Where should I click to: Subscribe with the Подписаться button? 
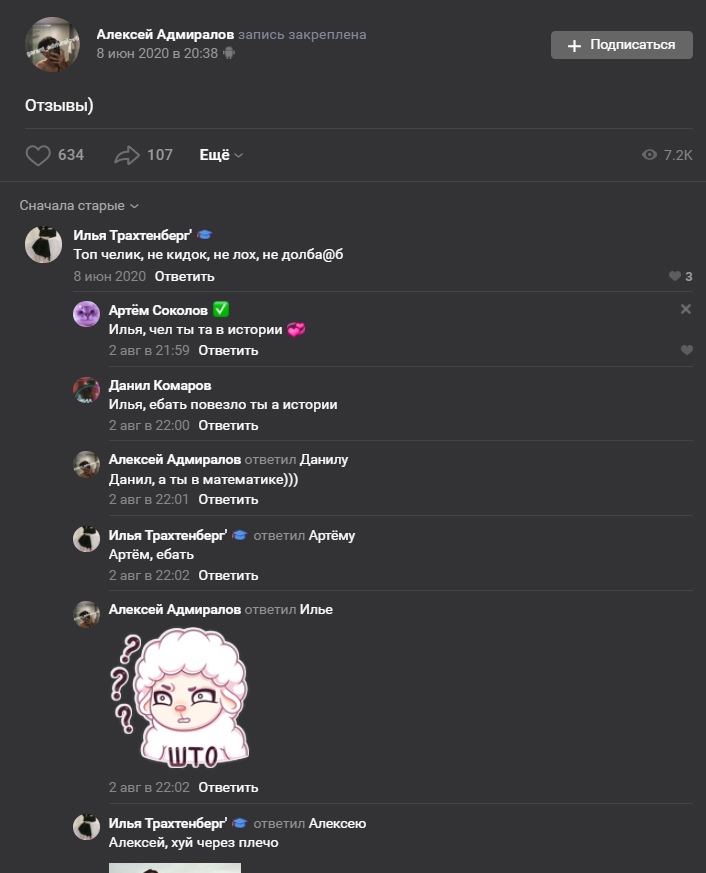[x=621, y=45]
